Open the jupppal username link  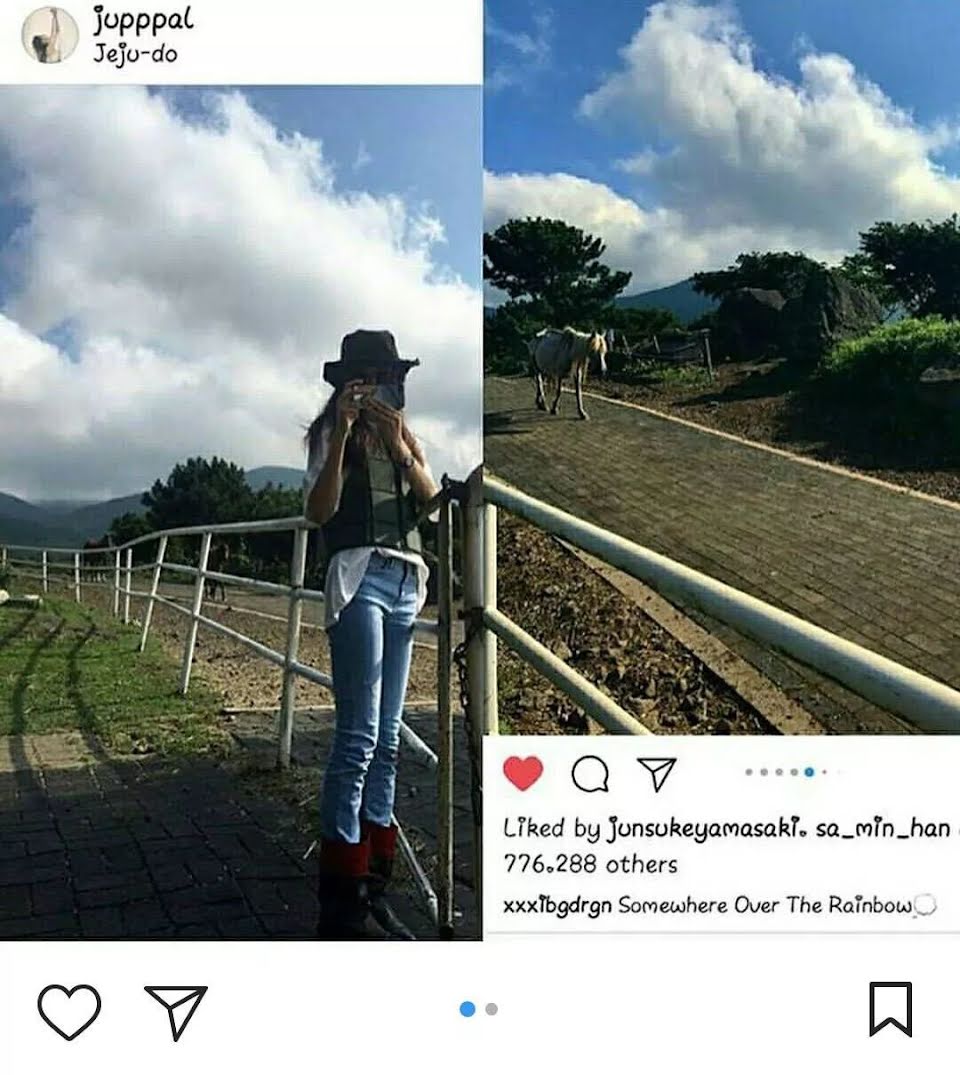[142, 19]
